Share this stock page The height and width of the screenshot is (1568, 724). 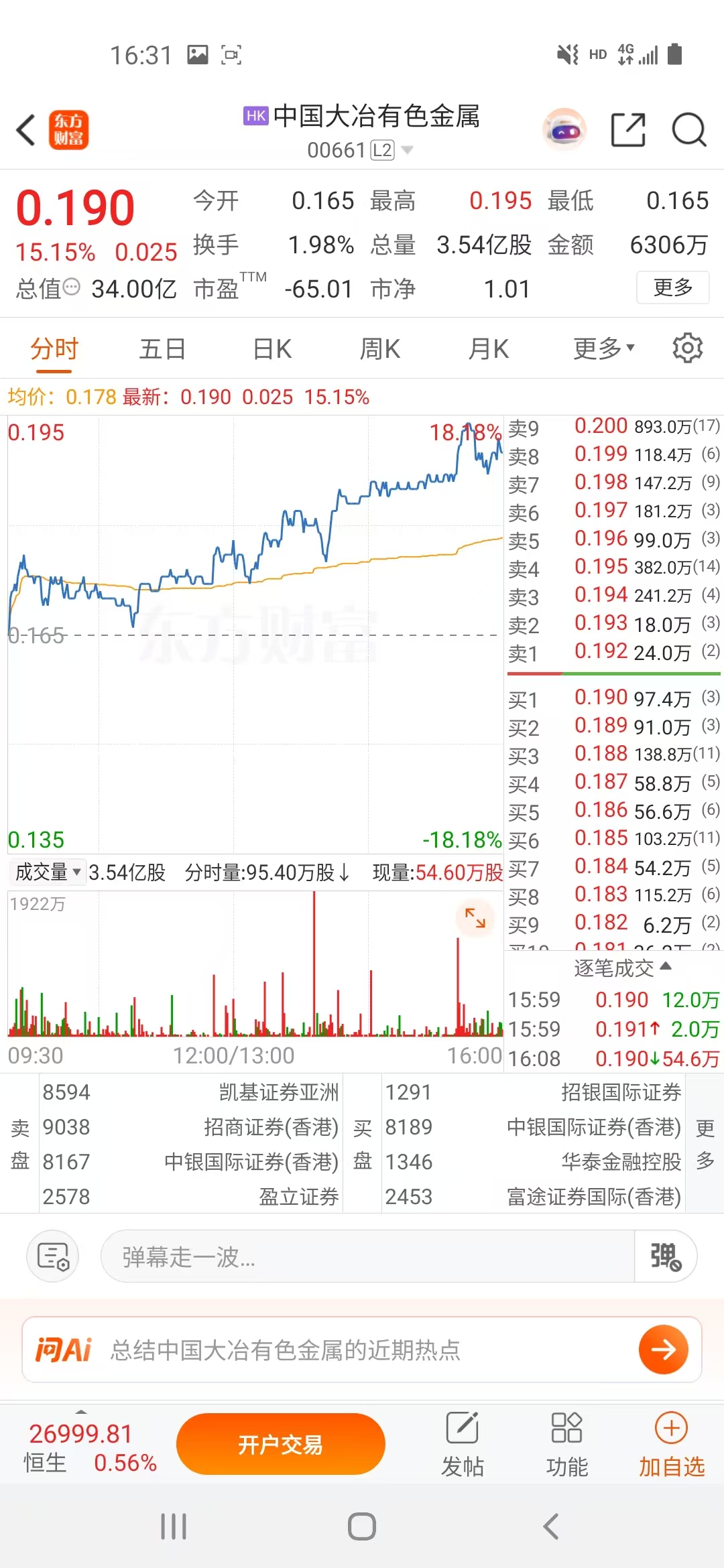point(628,130)
